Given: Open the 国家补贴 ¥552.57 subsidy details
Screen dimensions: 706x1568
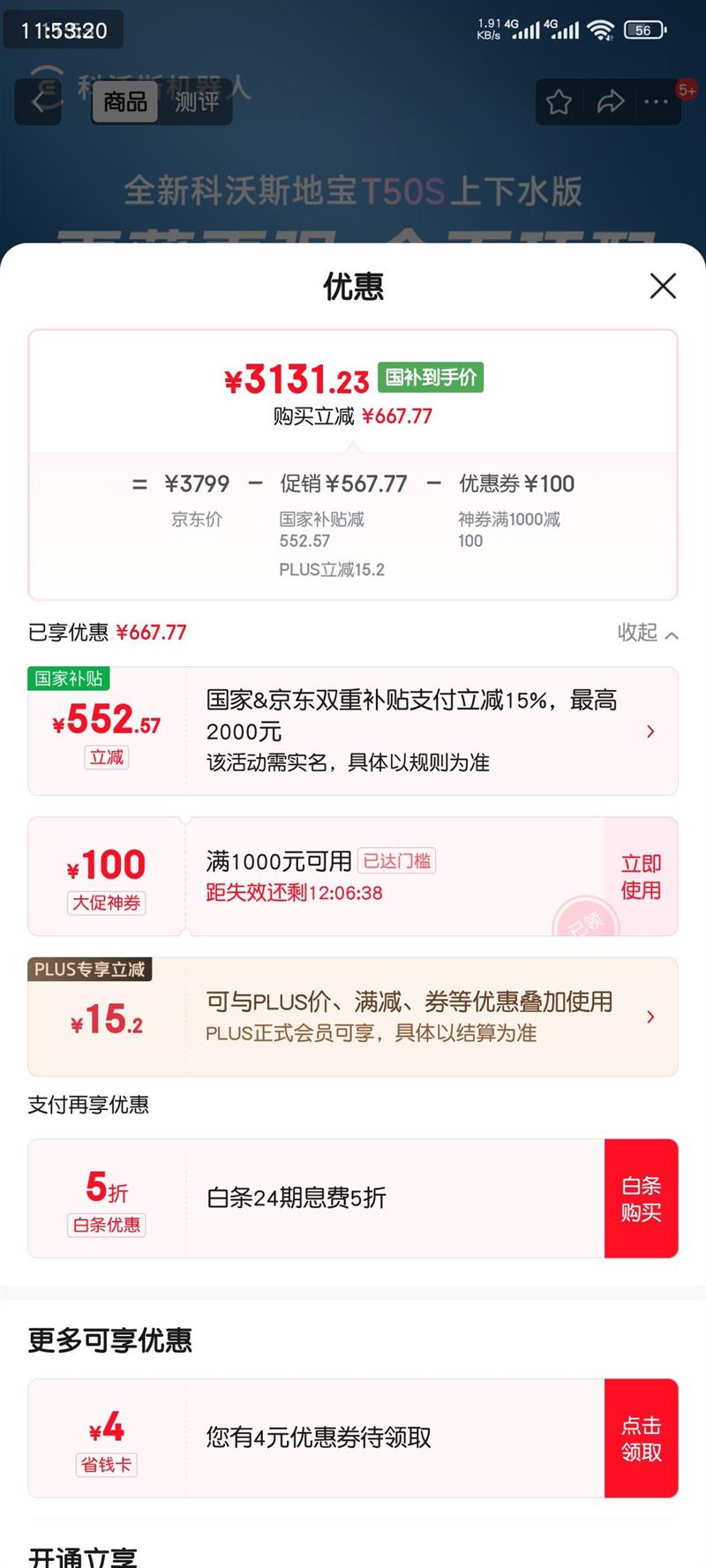Looking at the screenshot, I should coord(353,731).
